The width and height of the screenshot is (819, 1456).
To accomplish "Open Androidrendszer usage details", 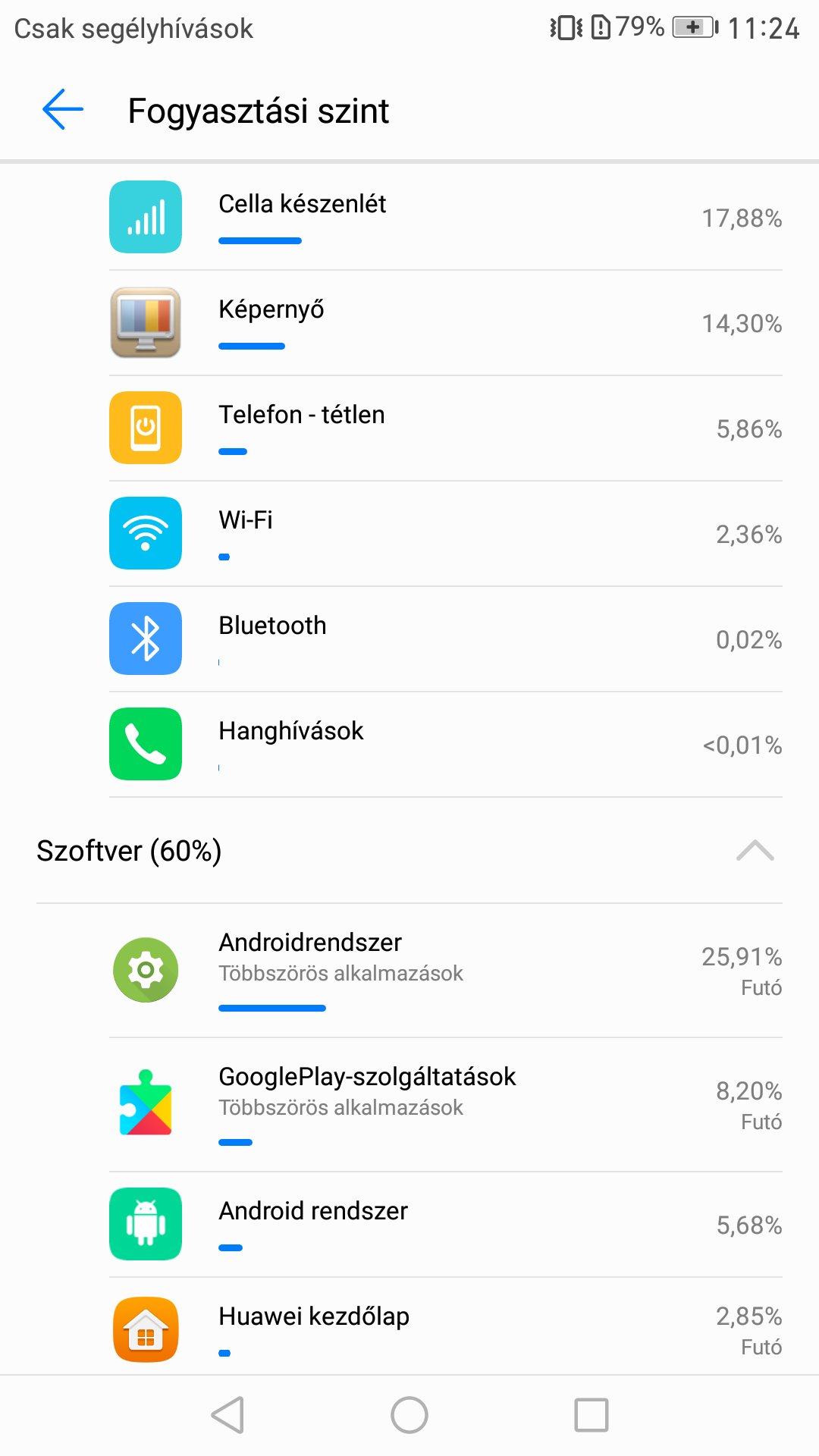I will (446, 971).
